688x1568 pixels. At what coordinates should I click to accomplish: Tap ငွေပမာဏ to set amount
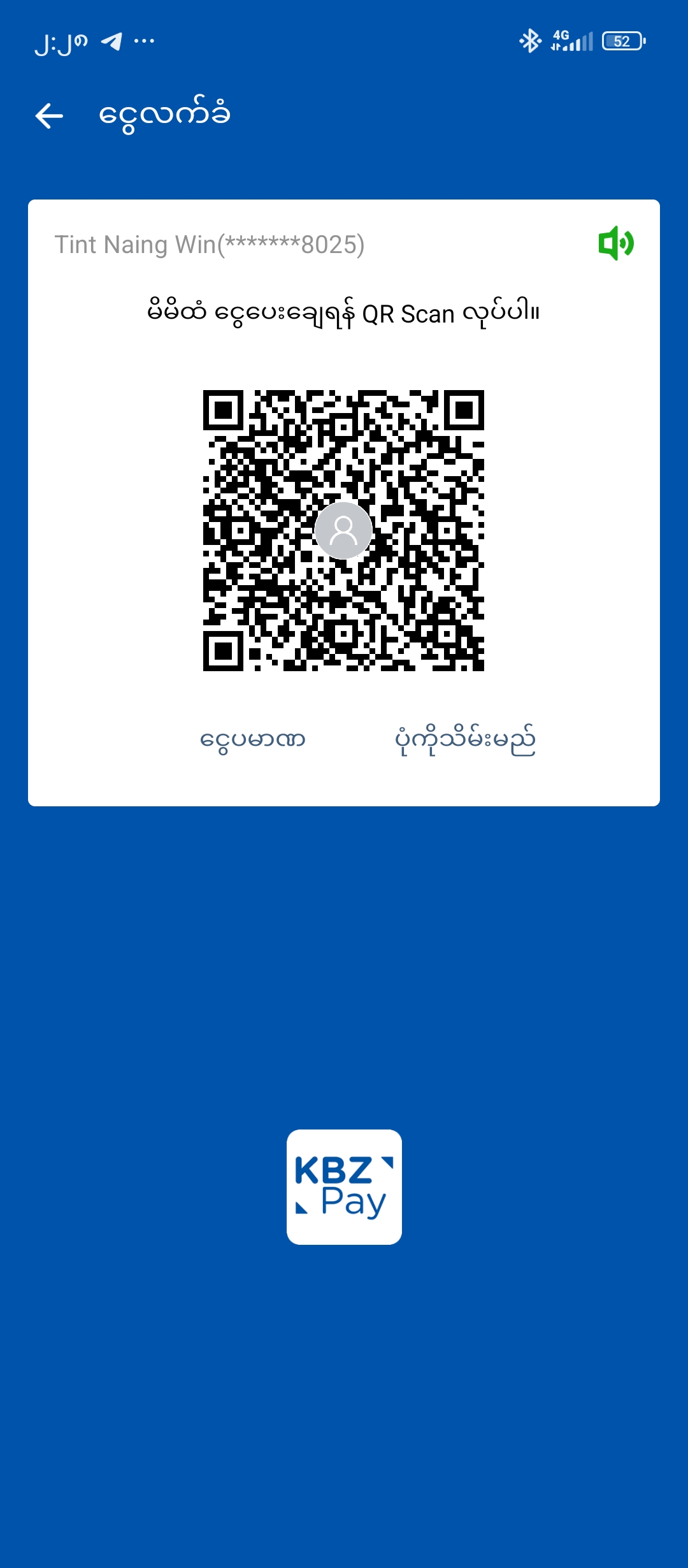click(x=253, y=739)
